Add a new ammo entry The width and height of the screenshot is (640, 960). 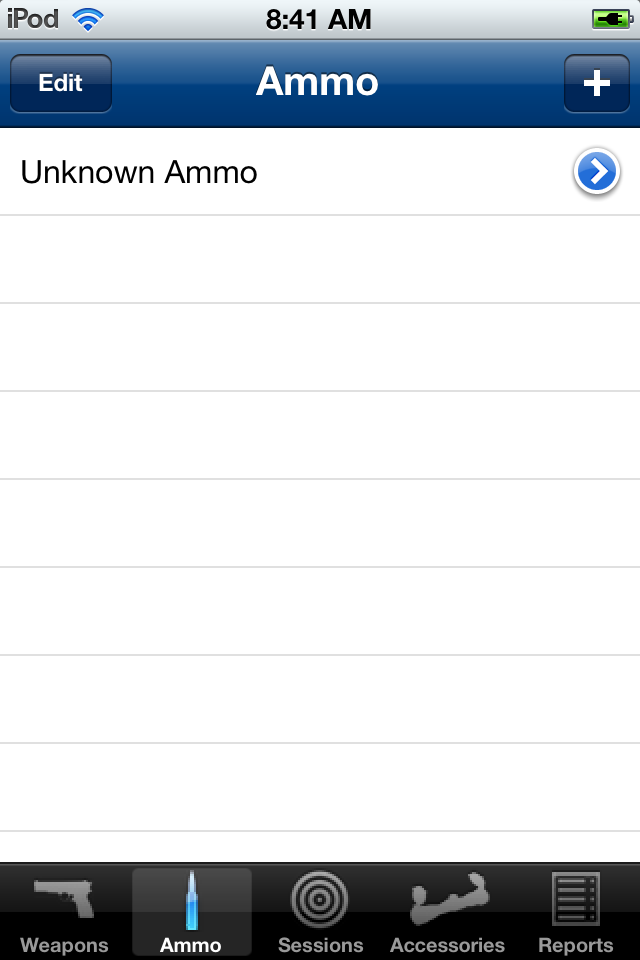click(596, 83)
